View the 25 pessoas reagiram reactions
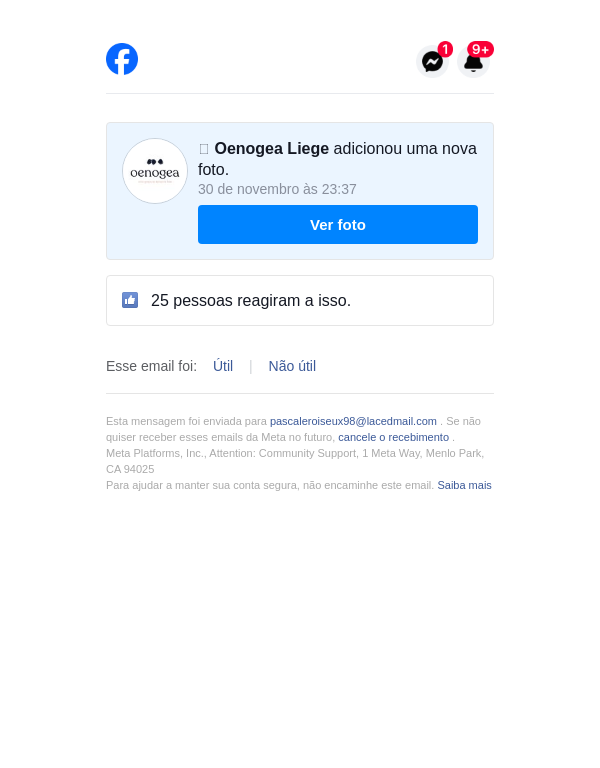 coord(250,300)
